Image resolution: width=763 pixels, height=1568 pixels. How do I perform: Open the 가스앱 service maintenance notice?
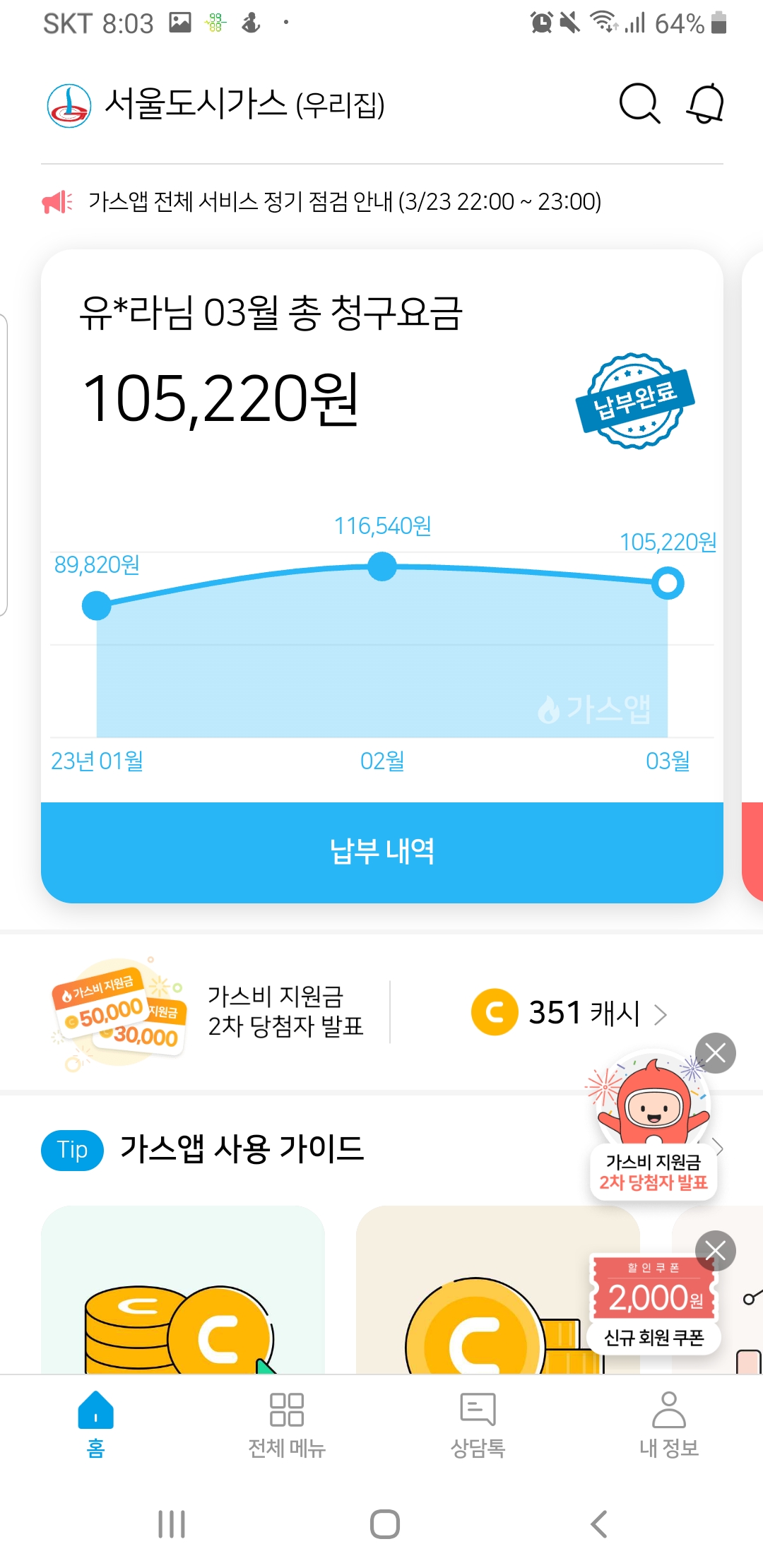click(344, 202)
